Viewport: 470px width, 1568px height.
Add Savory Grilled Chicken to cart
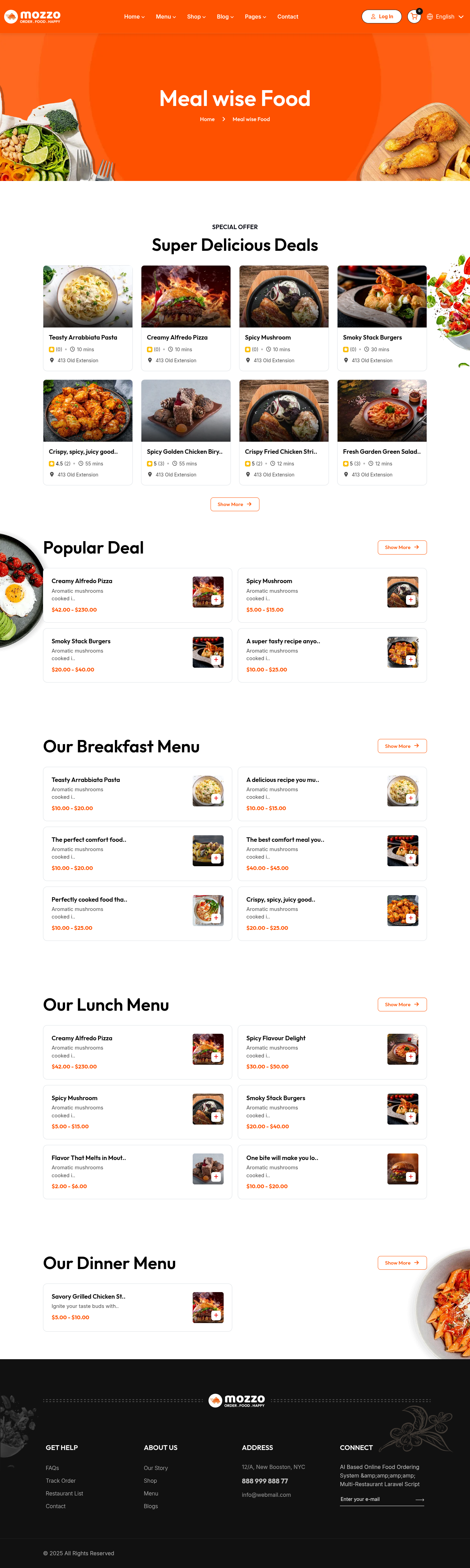[215, 1315]
